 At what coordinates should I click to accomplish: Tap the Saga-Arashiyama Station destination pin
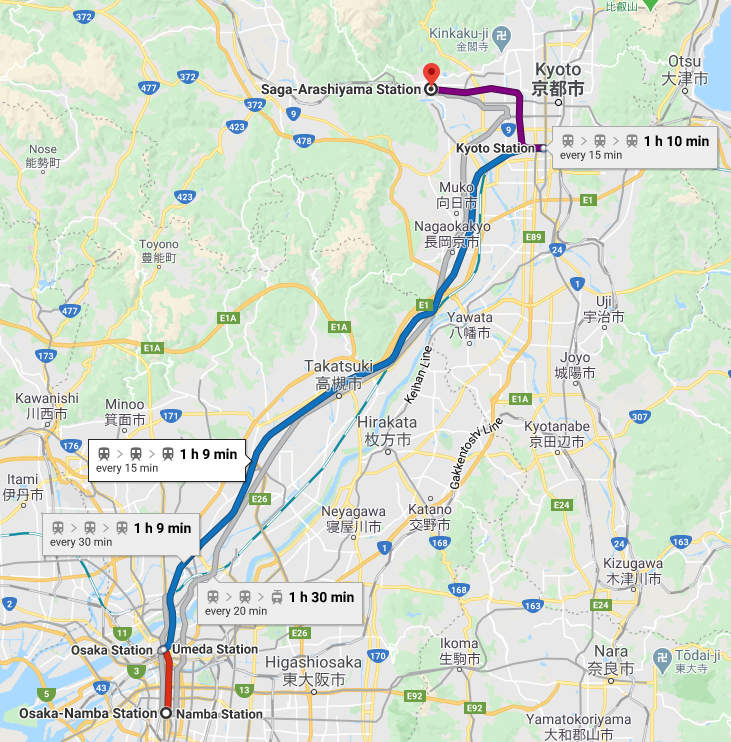pyautogui.click(x=431, y=76)
